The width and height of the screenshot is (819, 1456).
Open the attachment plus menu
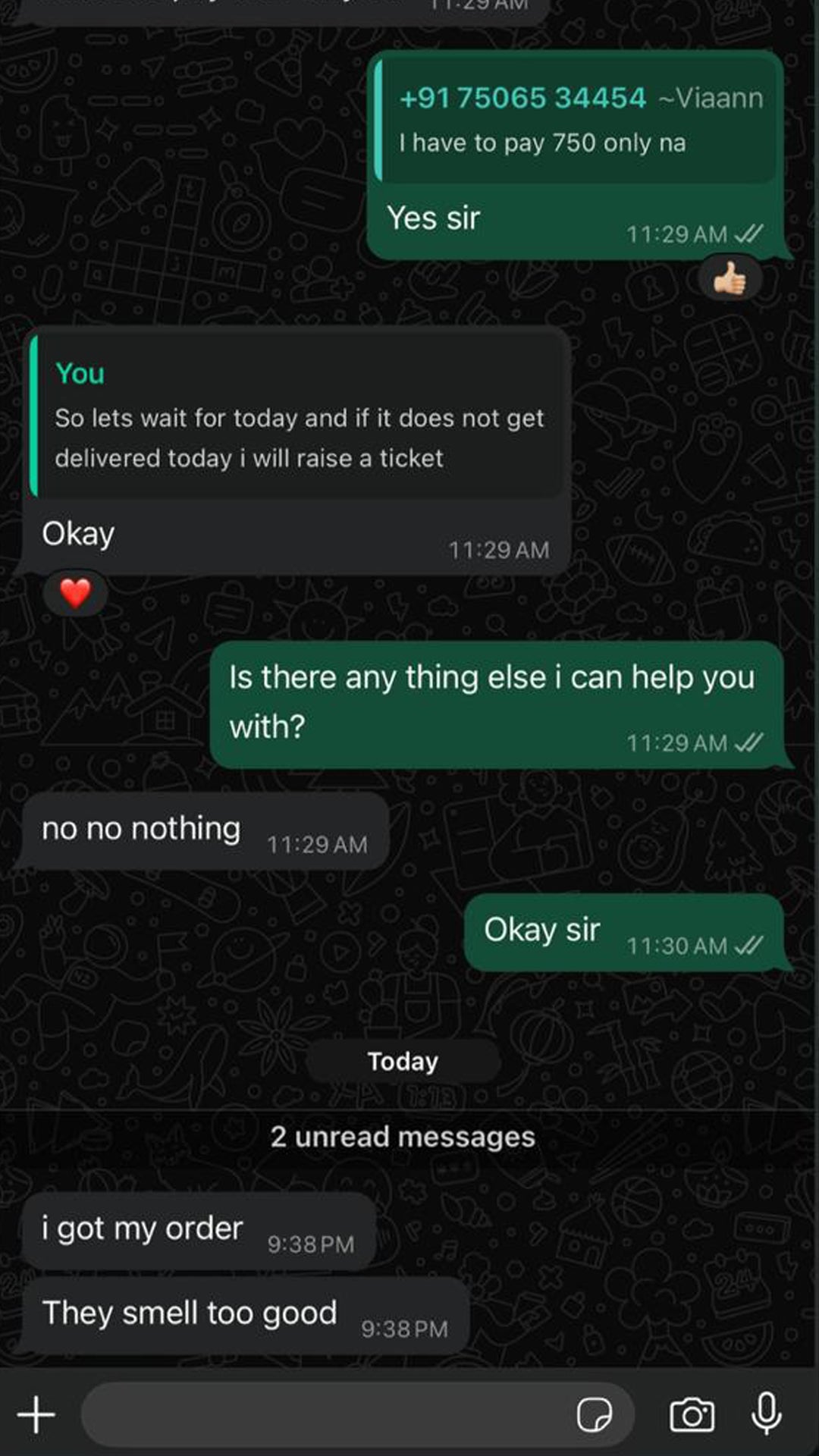coord(36,1415)
